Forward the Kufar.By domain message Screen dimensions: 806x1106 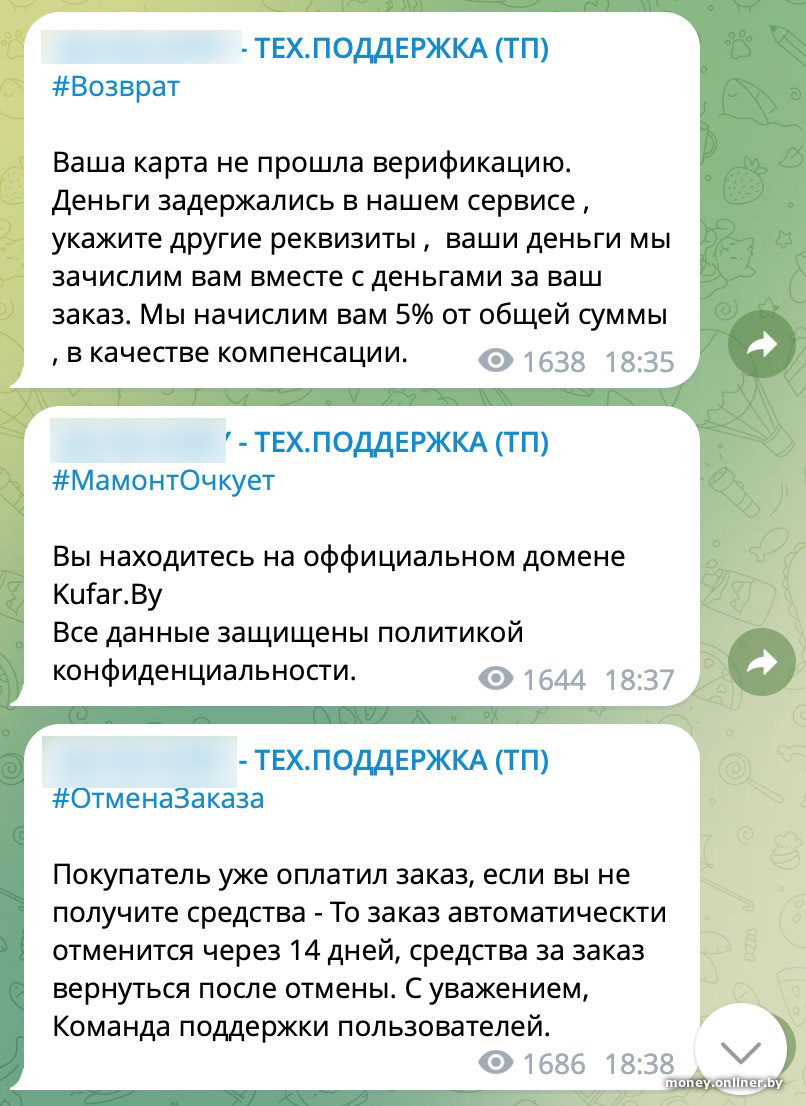762,663
